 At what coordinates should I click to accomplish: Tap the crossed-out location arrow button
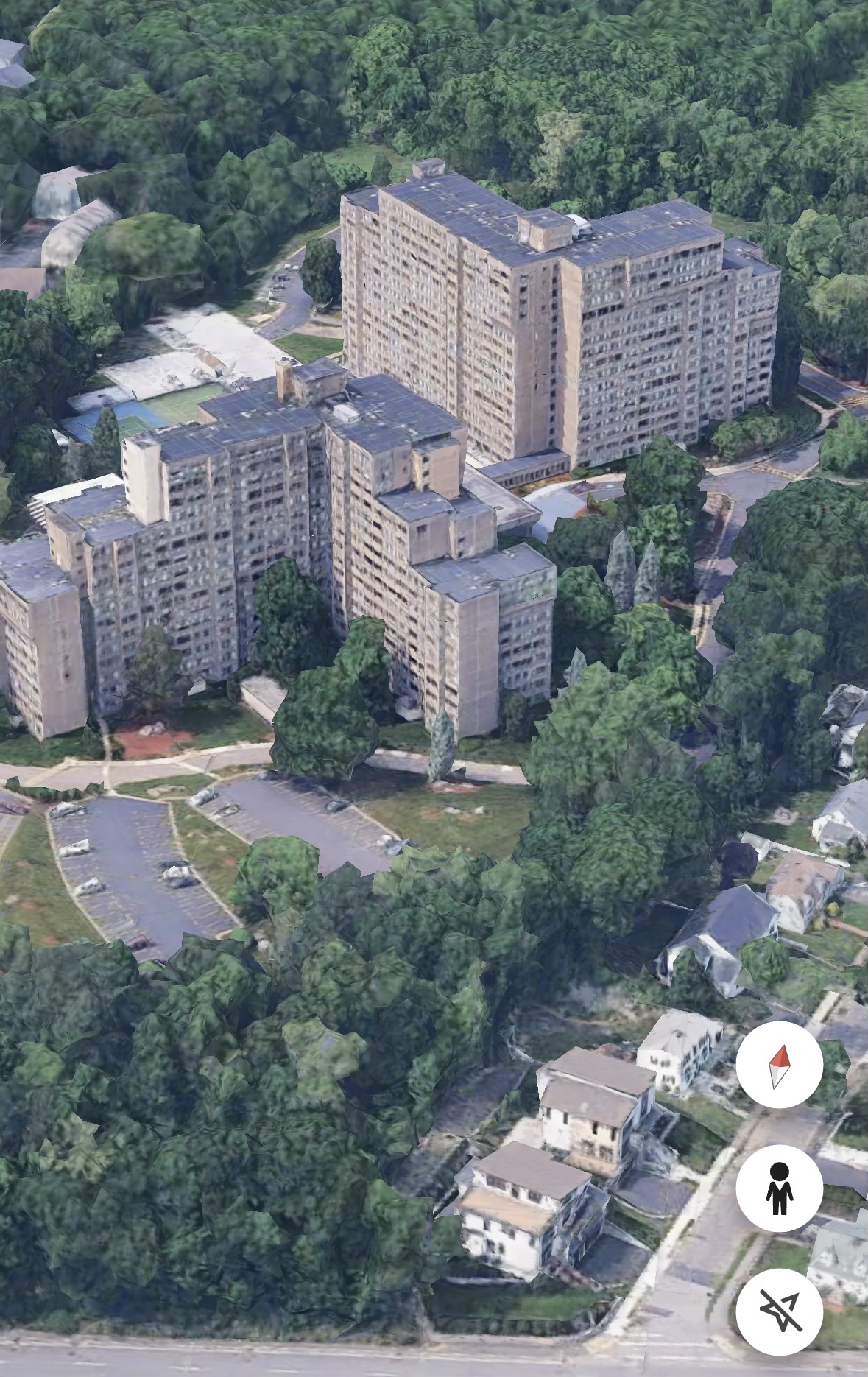779,1311
